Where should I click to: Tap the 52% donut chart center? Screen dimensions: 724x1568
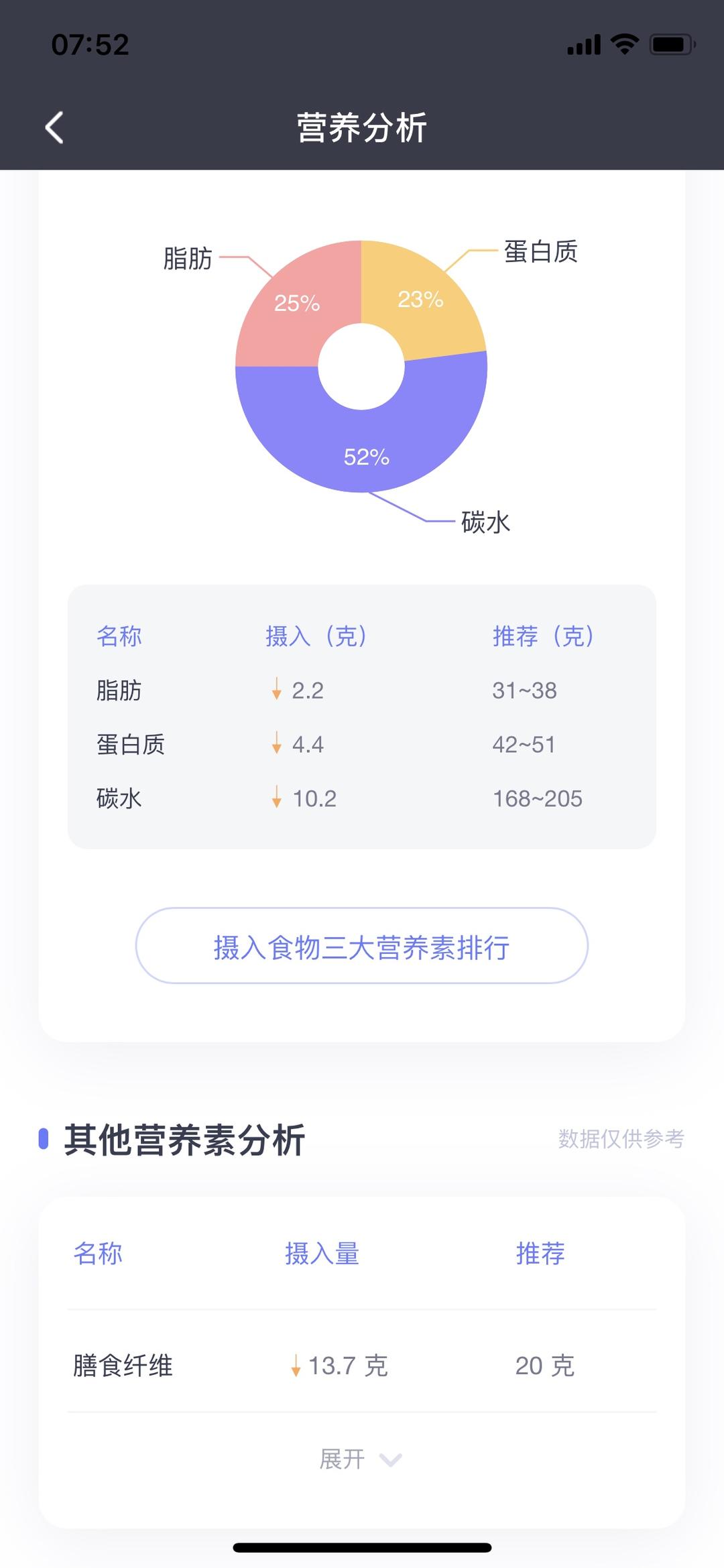click(x=362, y=365)
